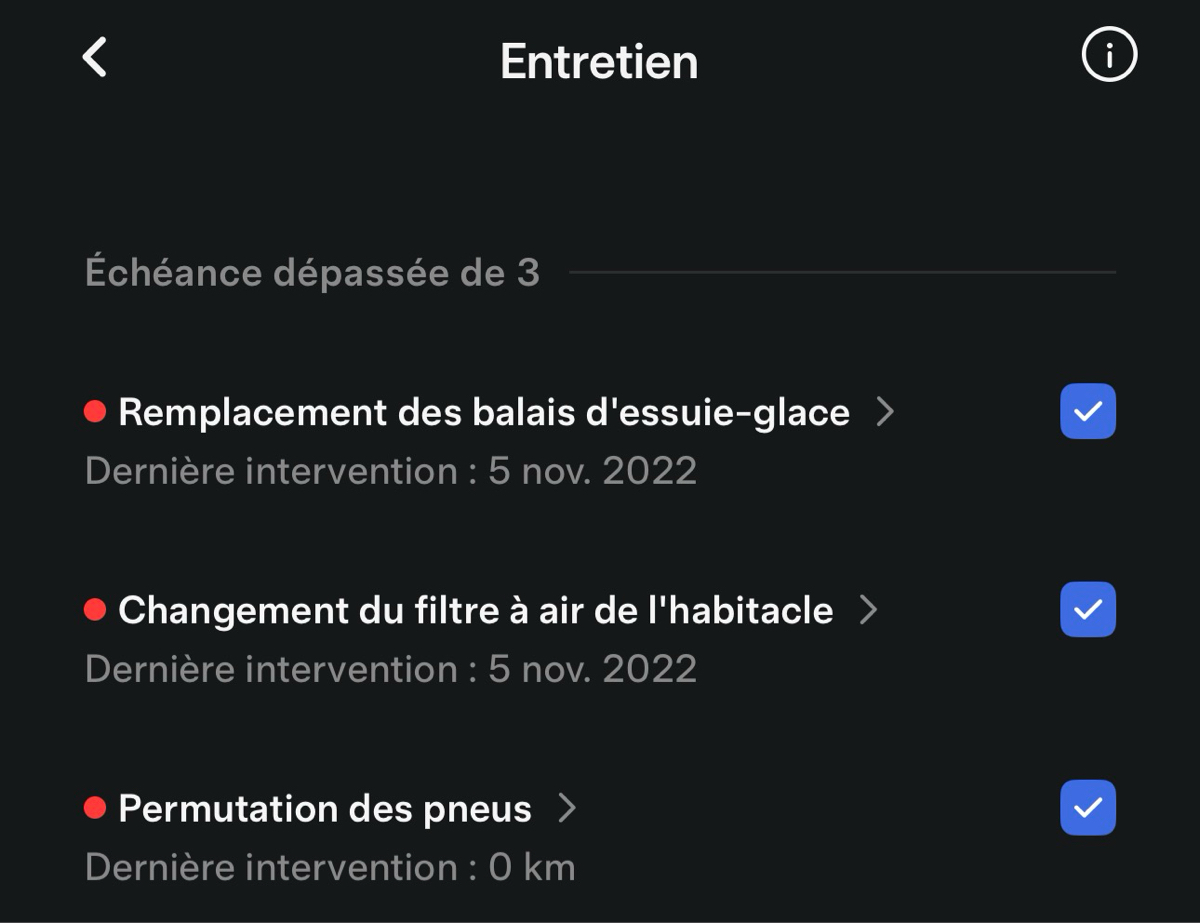Uncheck the filtre à air de l'habitacle checkbox
This screenshot has height=923, width=1200.
1088,610
